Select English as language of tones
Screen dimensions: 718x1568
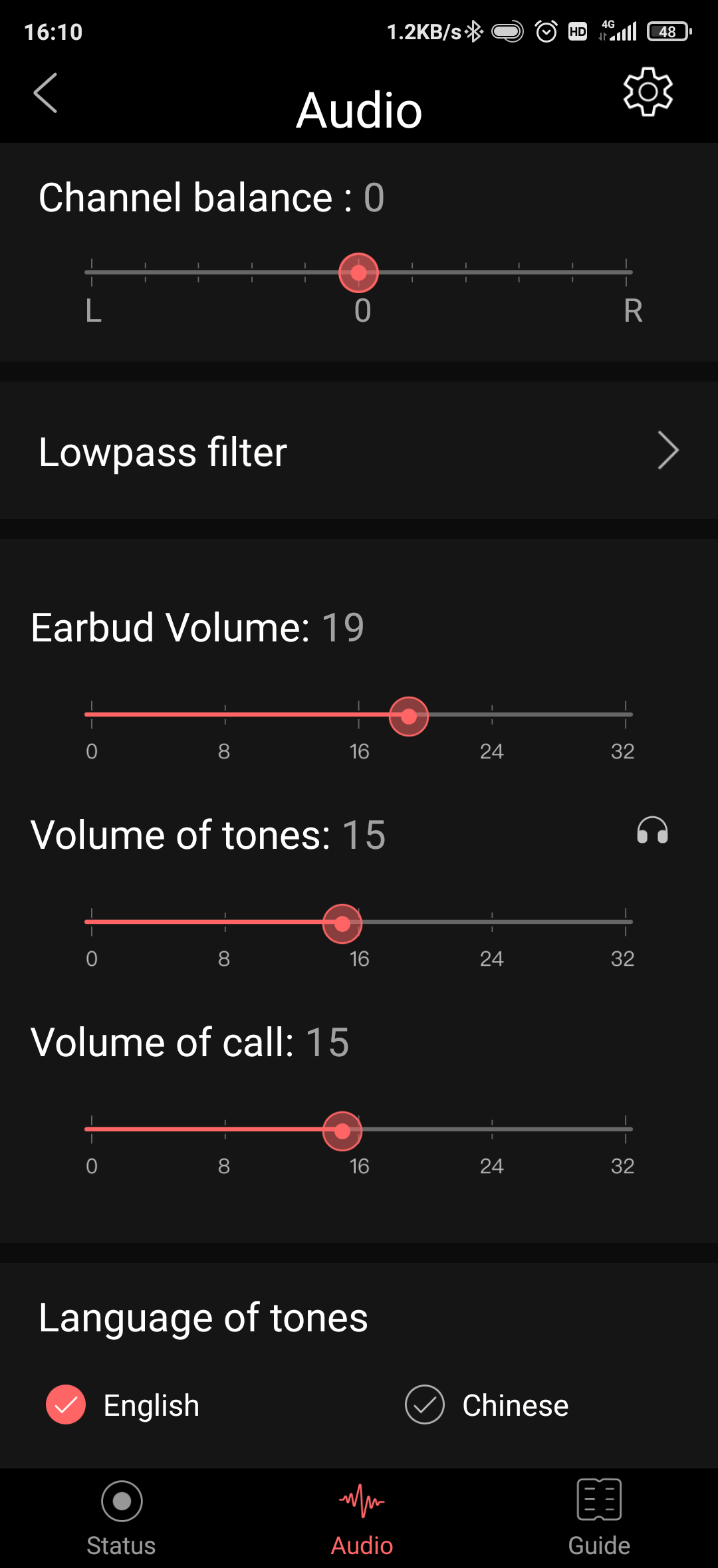tap(66, 1404)
